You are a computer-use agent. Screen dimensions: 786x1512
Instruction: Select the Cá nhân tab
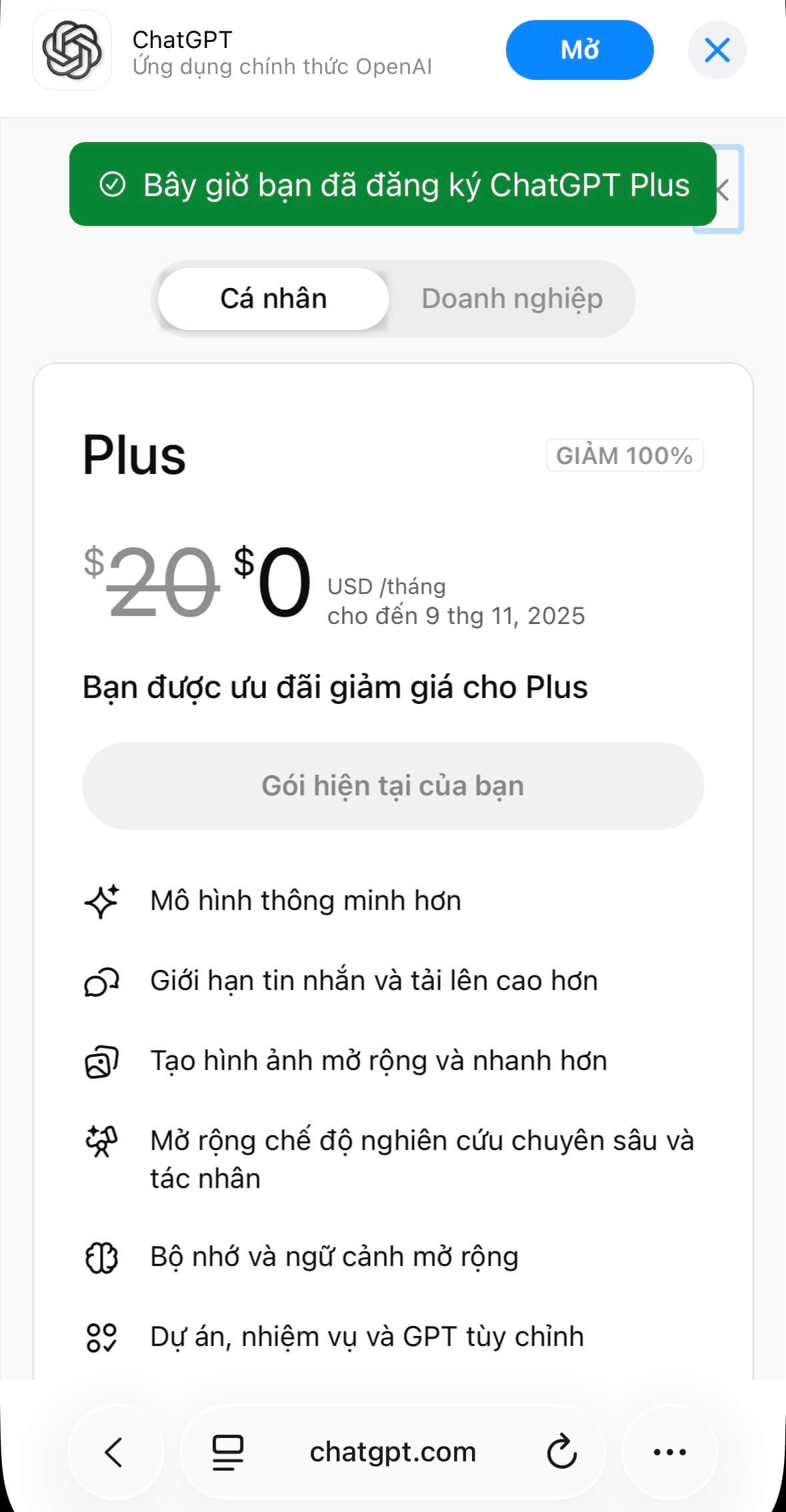(x=273, y=299)
